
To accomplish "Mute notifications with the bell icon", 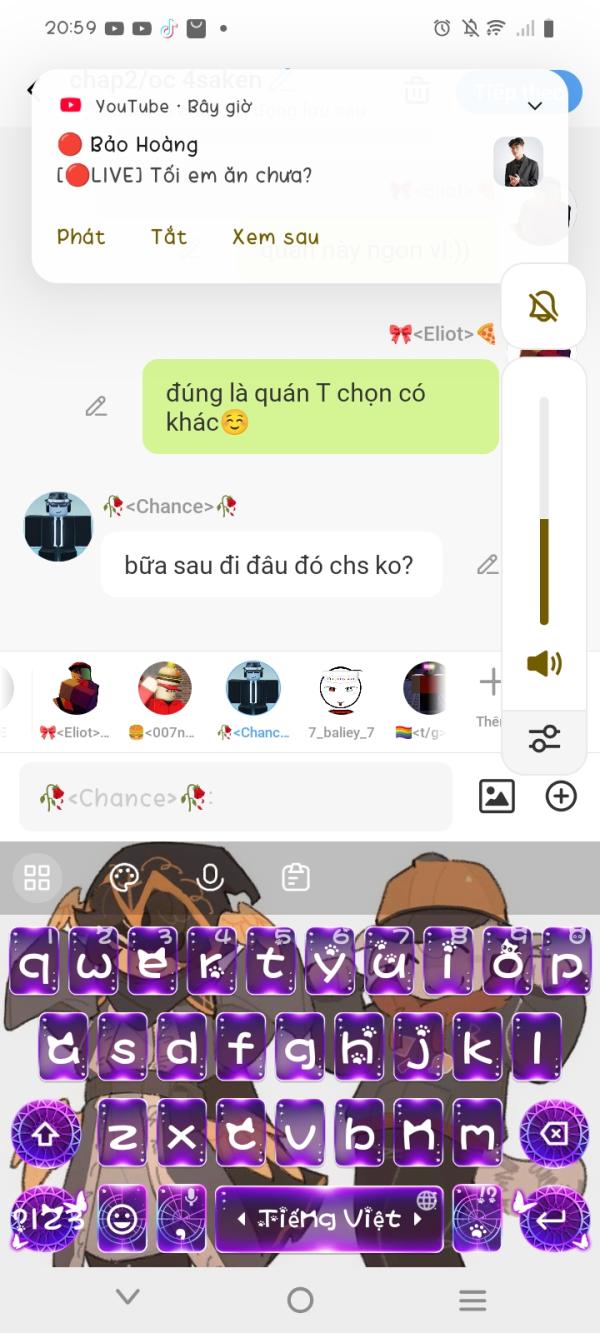I will (543, 307).
